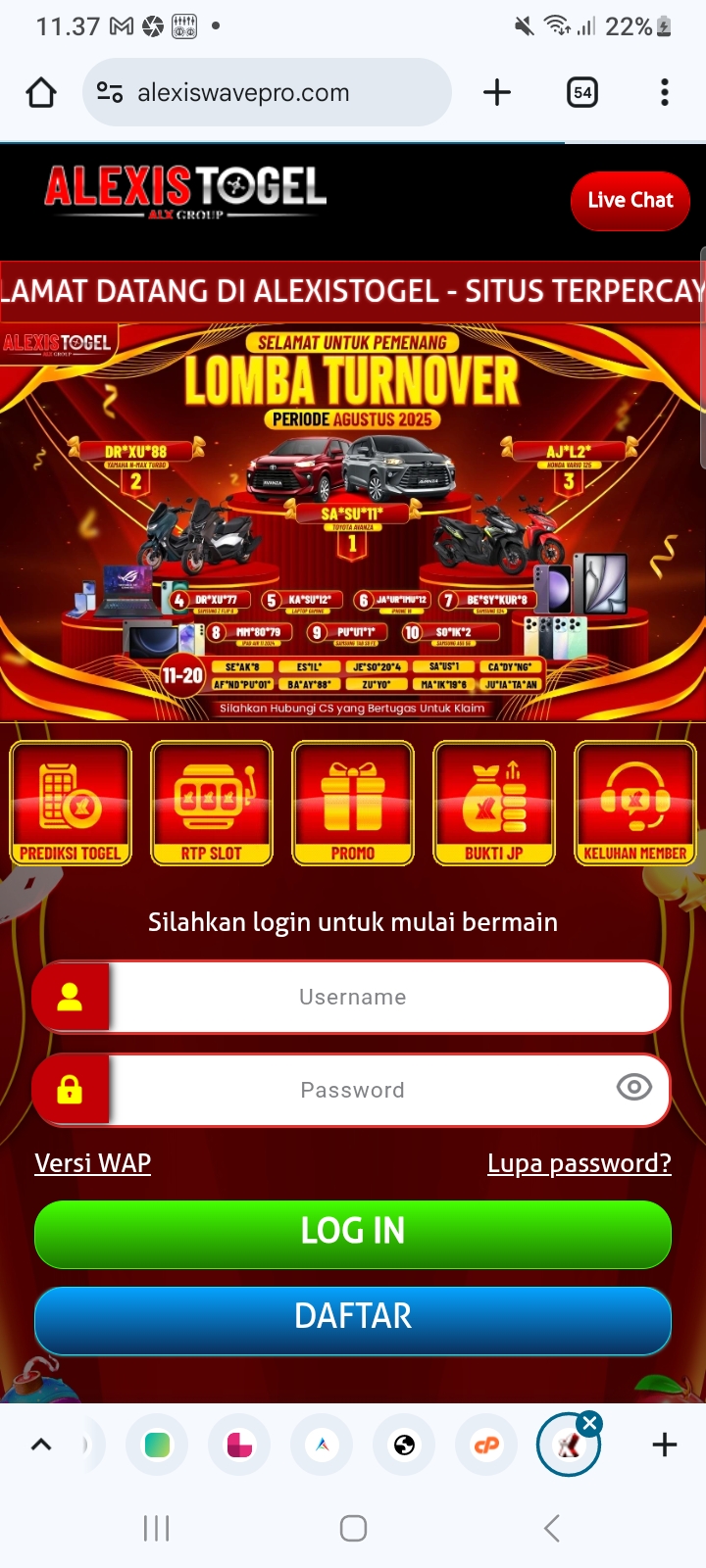
Task: Close the current tab in the tab strip
Action: click(589, 1424)
